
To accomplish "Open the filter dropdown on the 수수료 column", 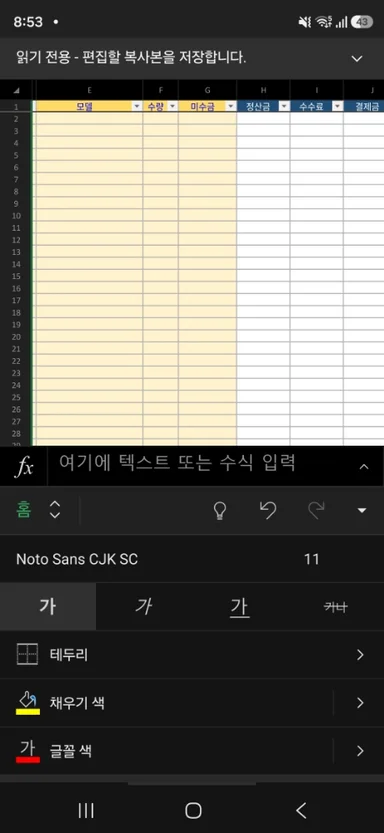I will point(337,107).
